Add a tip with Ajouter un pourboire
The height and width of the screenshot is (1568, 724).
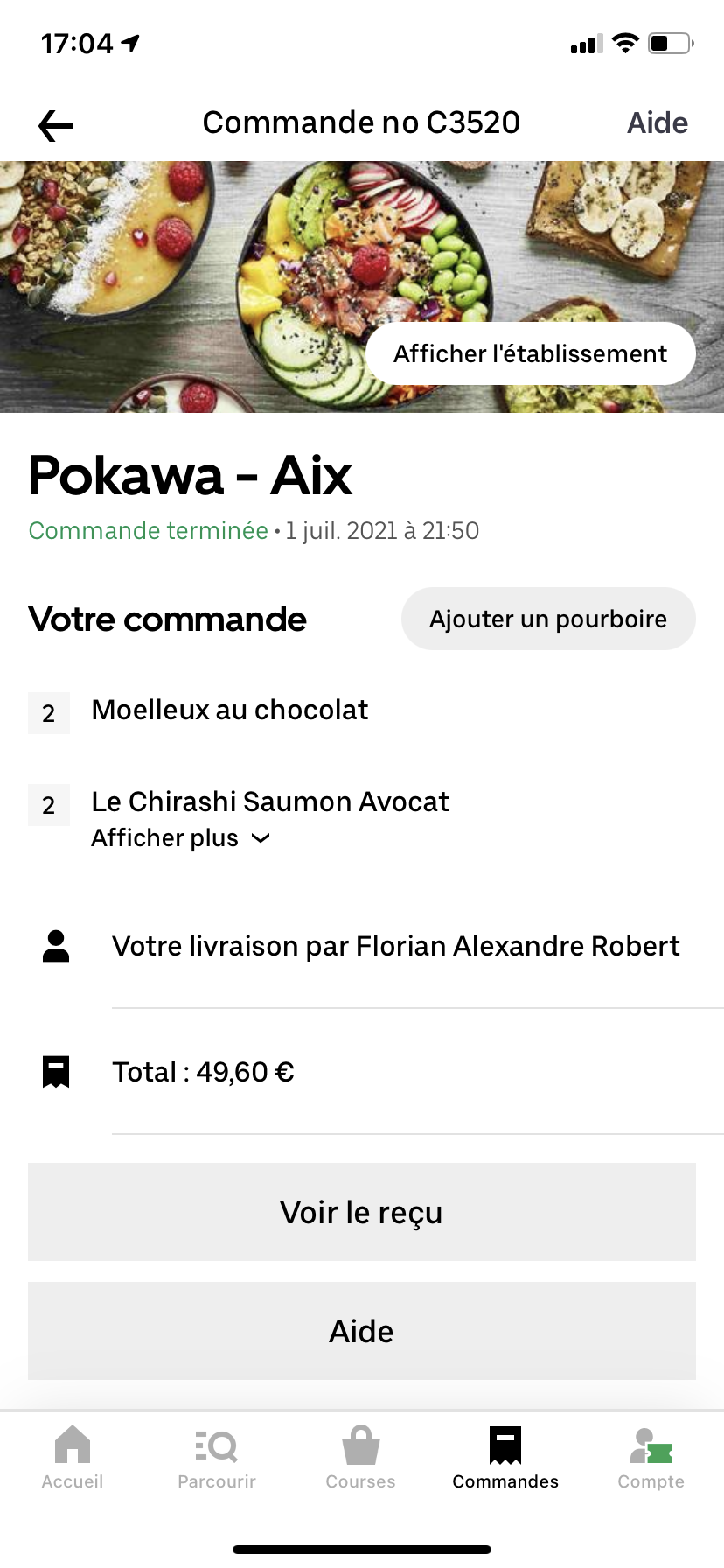point(548,619)
